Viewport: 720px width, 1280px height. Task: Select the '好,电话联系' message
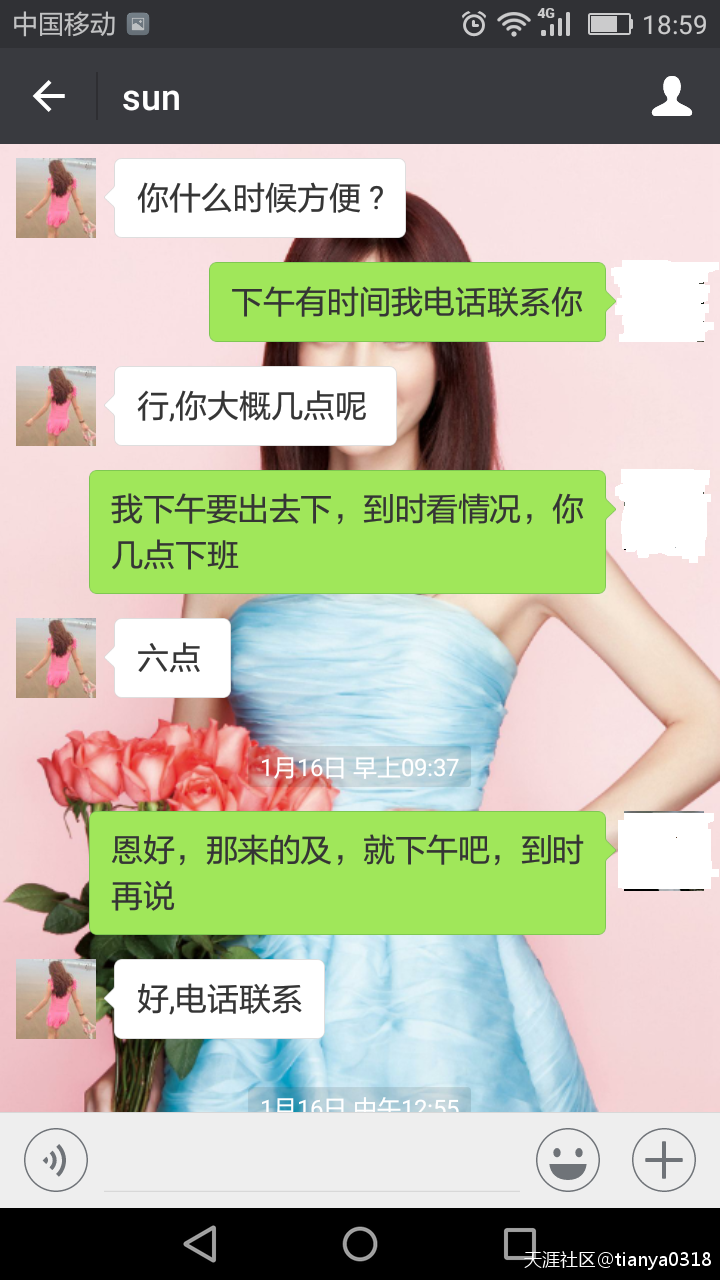217,998
